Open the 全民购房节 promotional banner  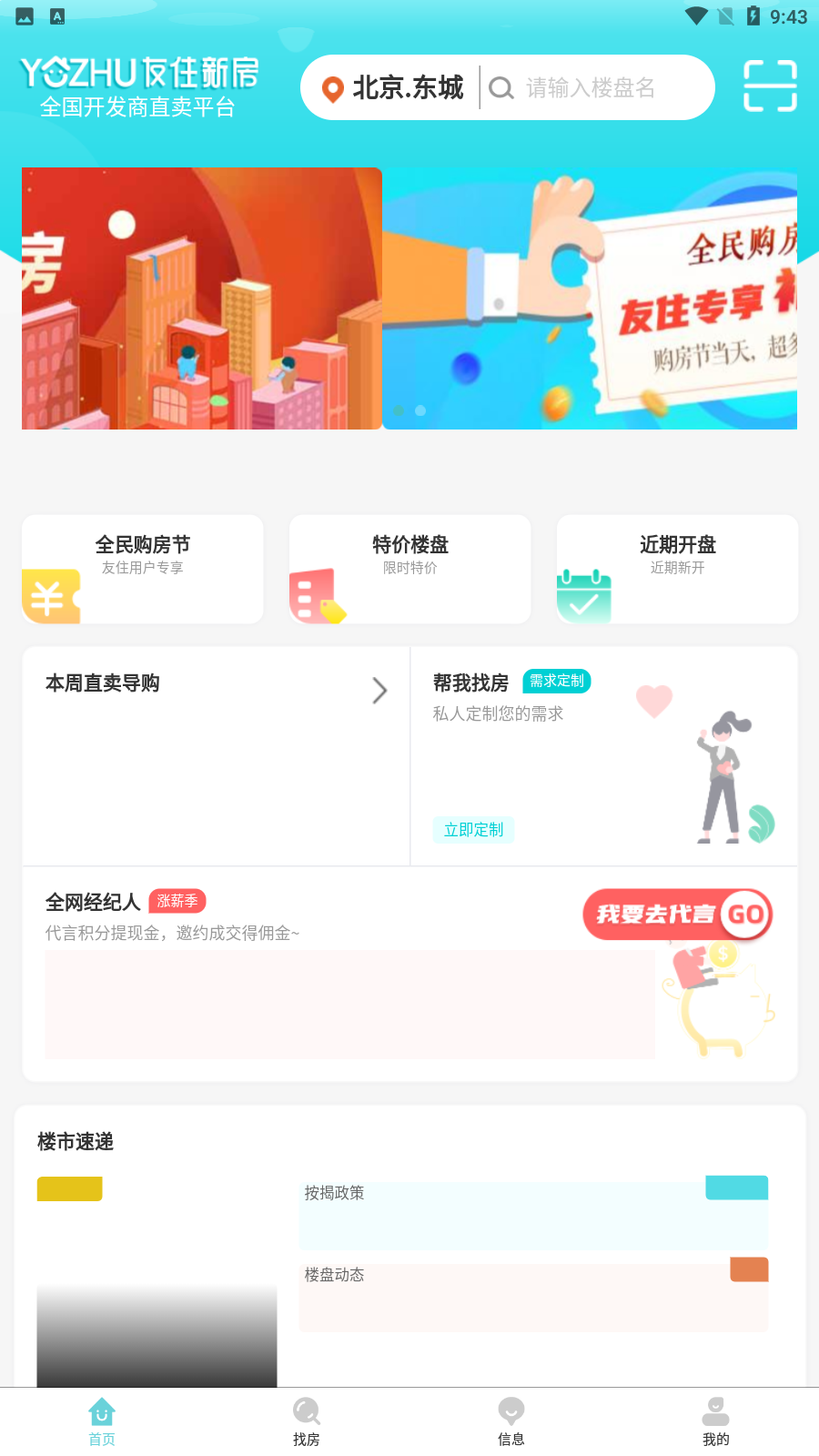590,298
